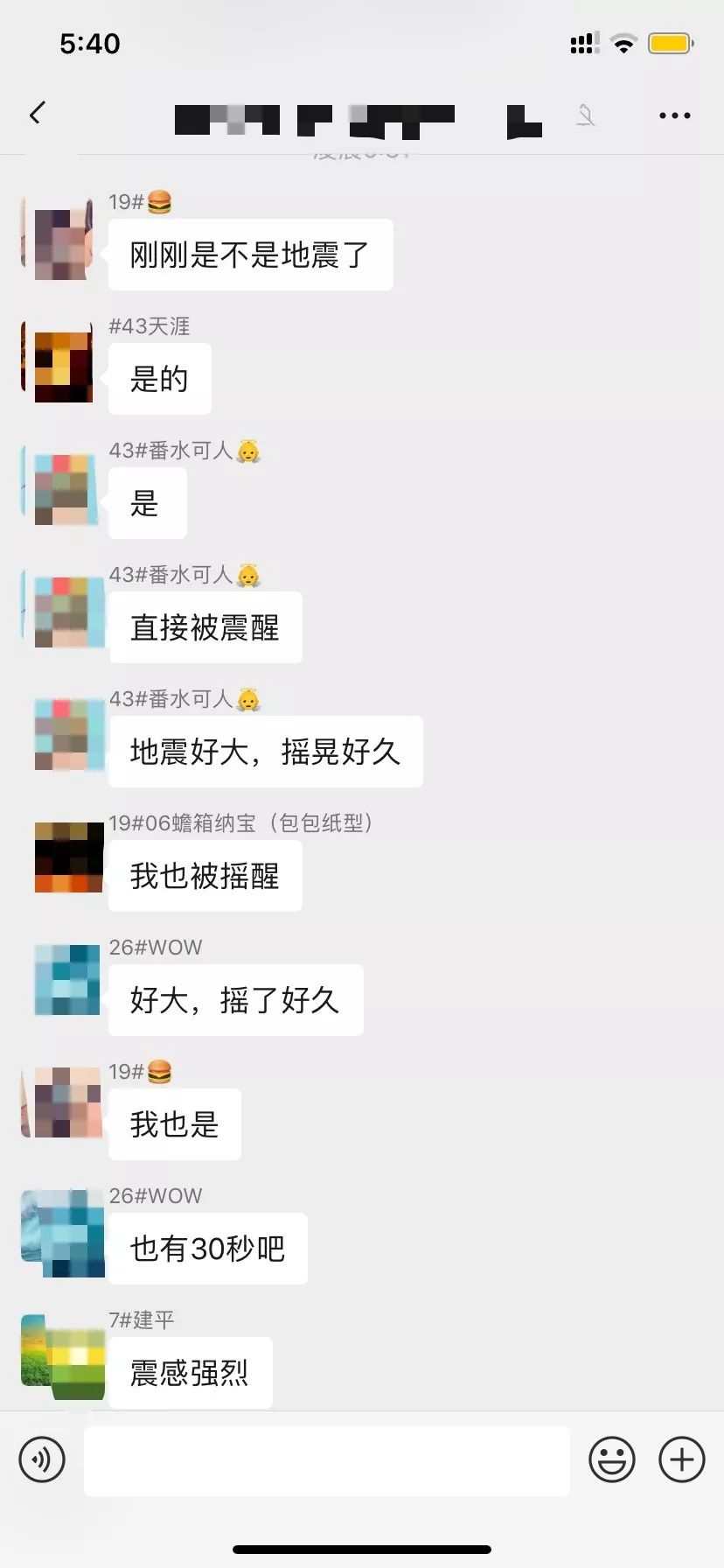This screenshot has height=1568, width=724.
Task: Go back to the chat list
Action: click(37, 114)
